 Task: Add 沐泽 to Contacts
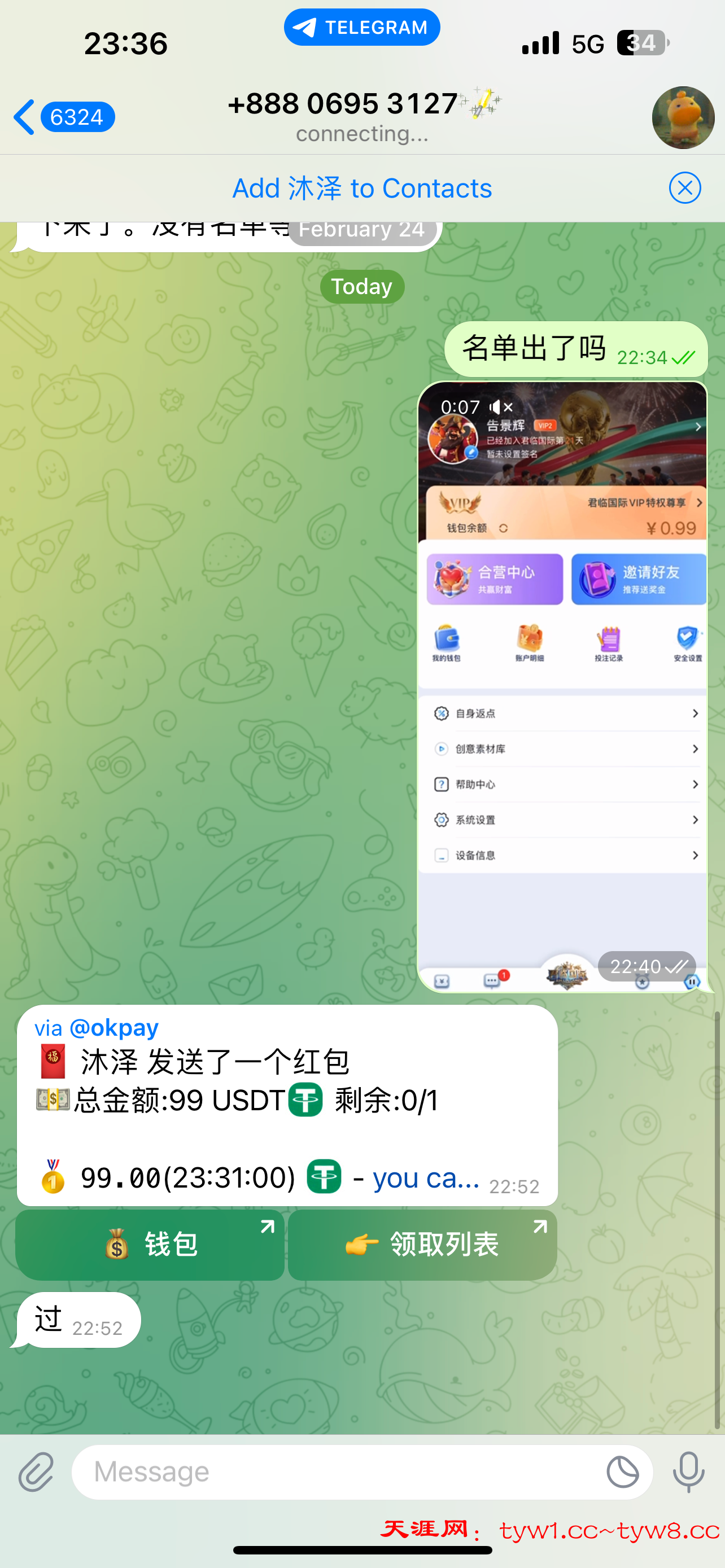361,188
